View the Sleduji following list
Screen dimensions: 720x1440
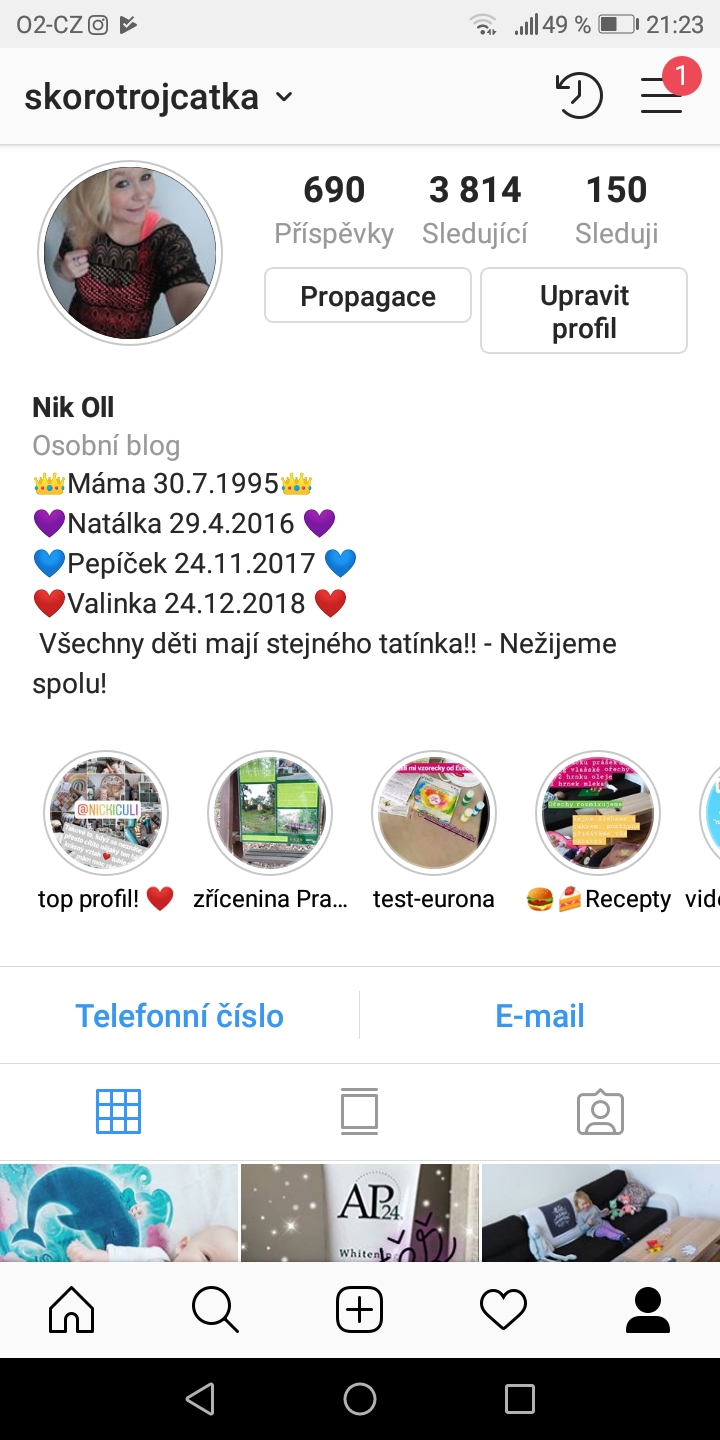click(616, 209)
